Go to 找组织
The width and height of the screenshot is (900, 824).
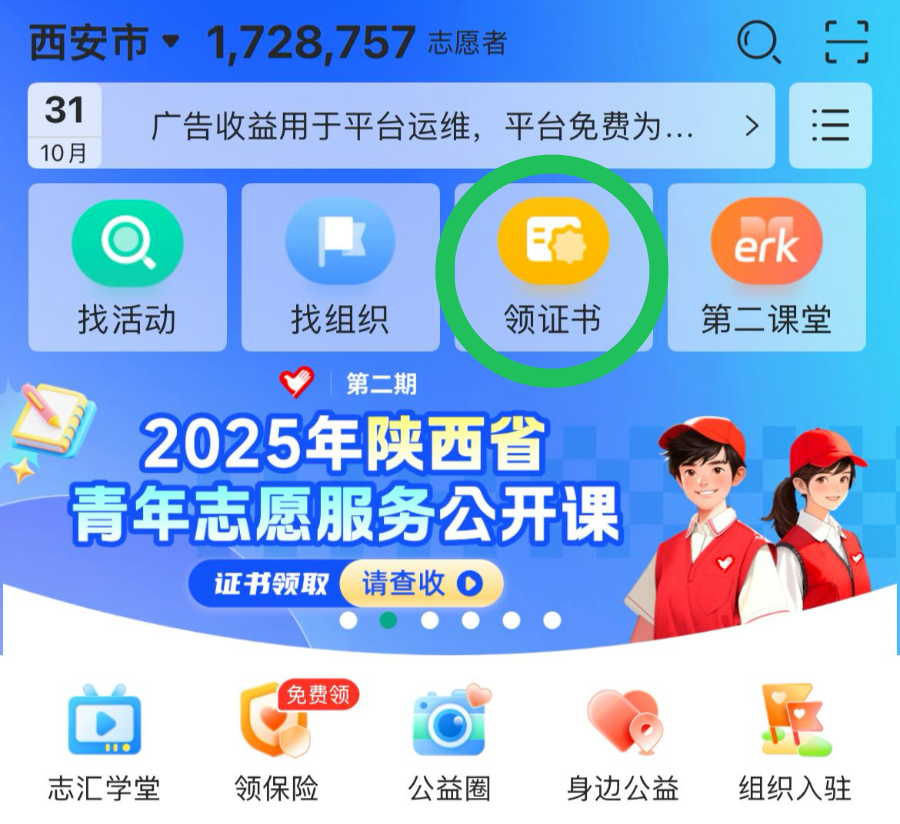pos(340,266)
